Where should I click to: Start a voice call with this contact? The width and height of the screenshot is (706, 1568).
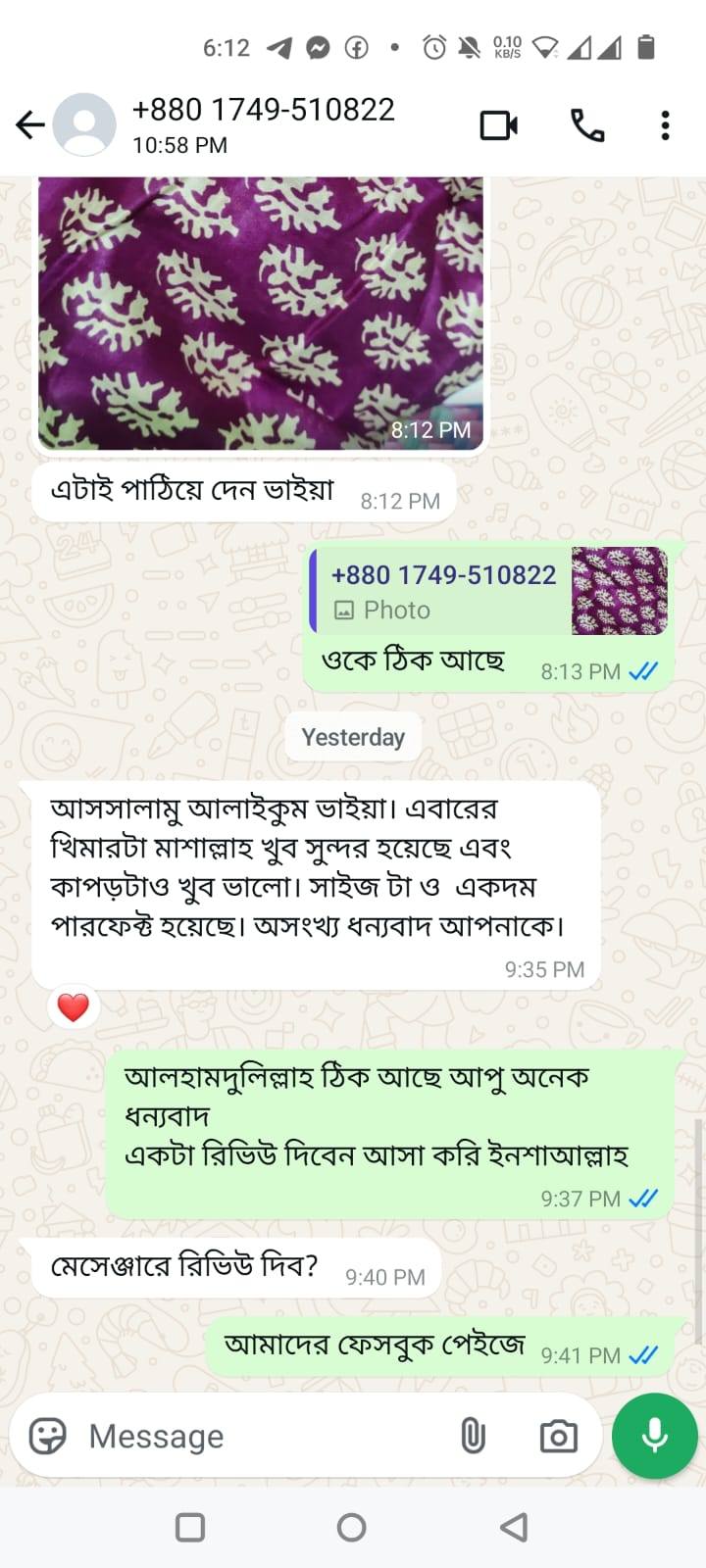tap(587, 125)
